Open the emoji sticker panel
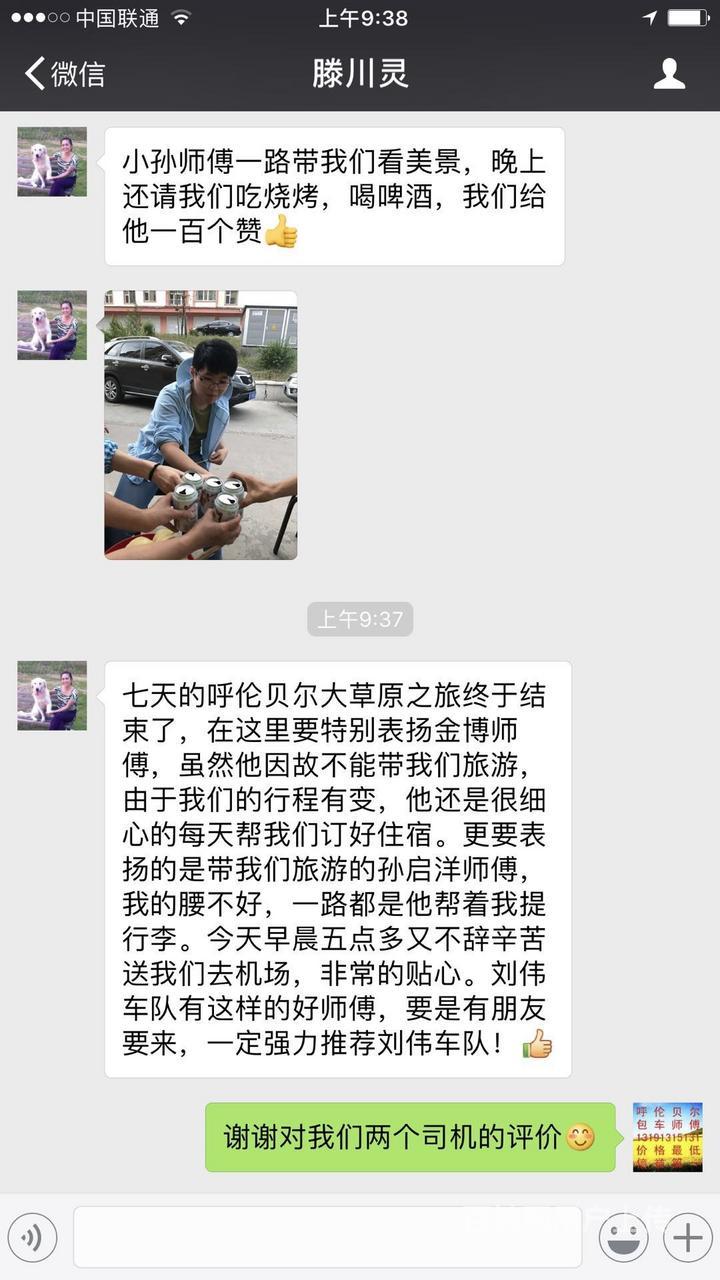 [x=623, y=1238]
